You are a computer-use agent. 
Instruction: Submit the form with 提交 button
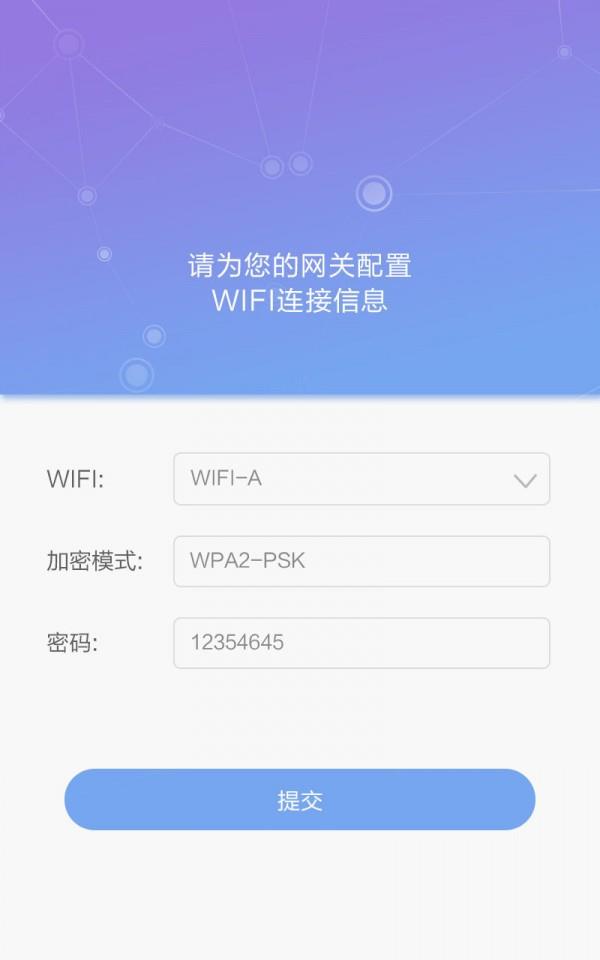300,800
